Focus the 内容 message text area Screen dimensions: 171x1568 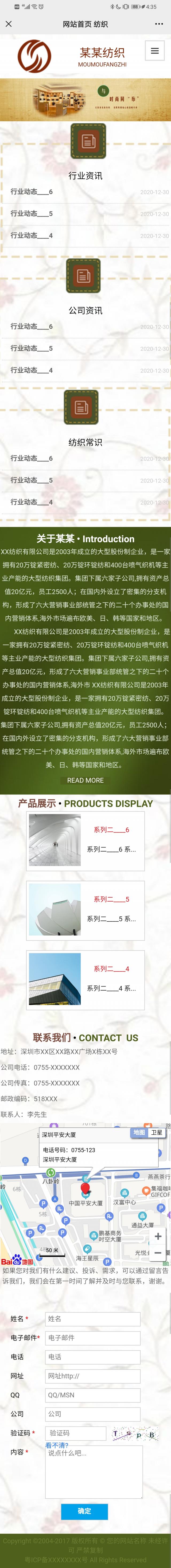point(94,1472)
